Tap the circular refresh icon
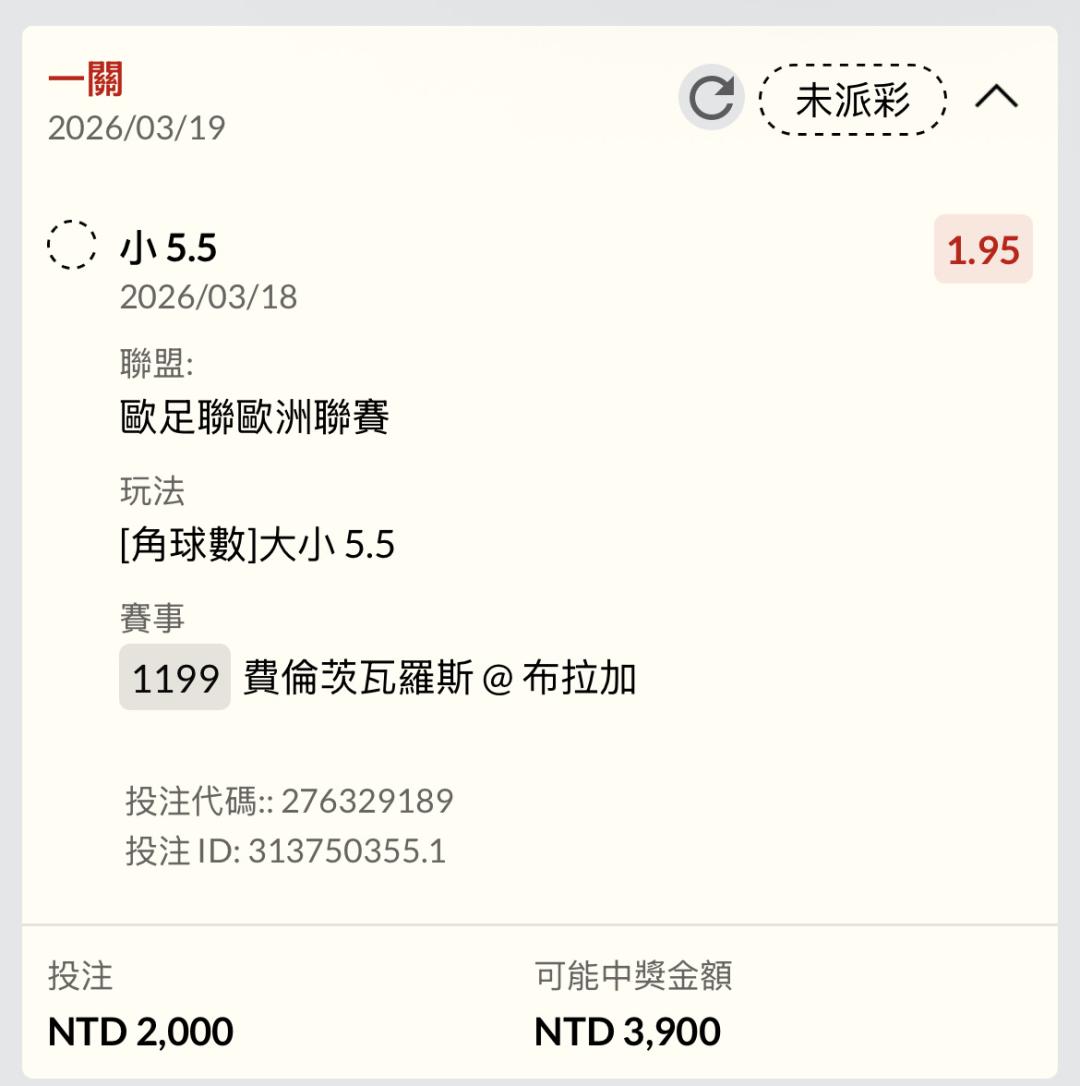The image size is (1080, 1086). (711, 98)
